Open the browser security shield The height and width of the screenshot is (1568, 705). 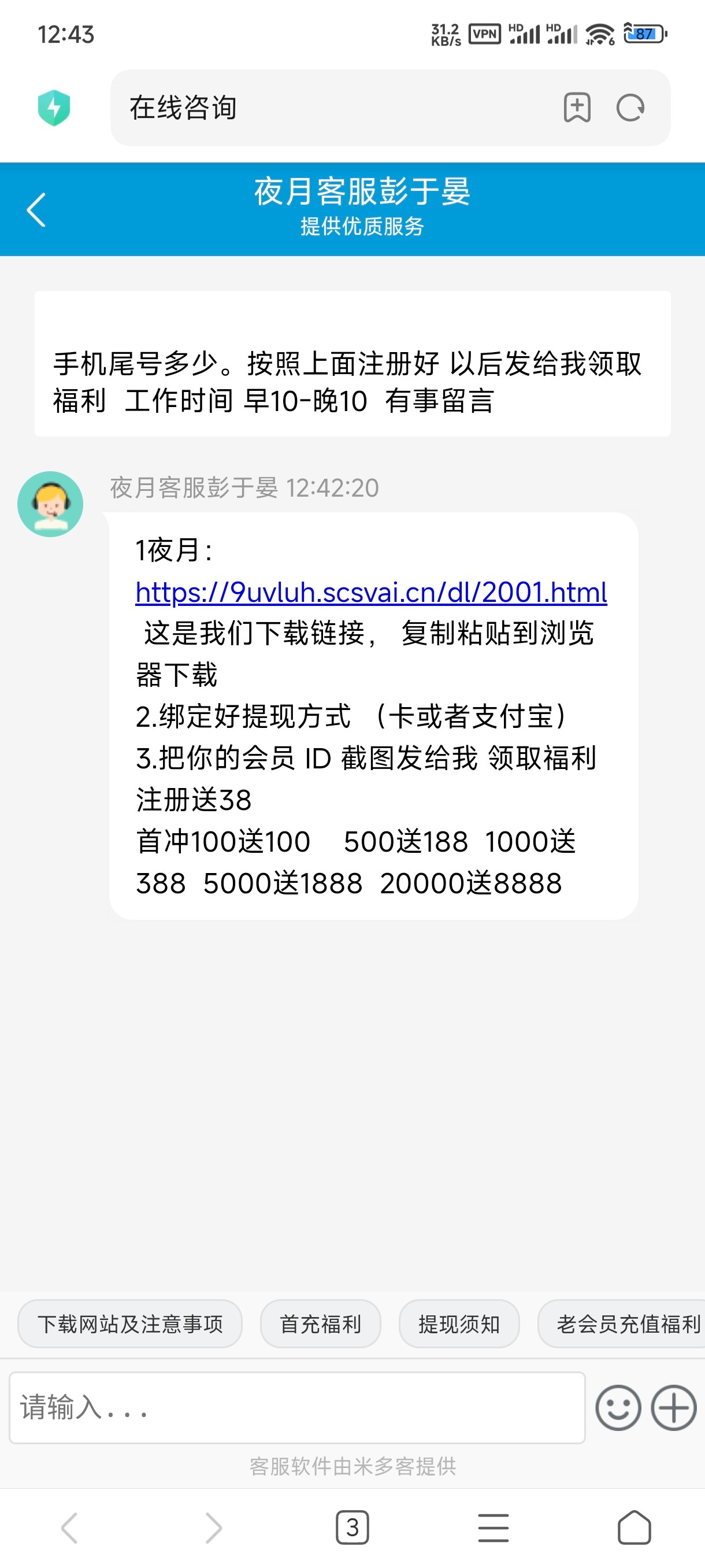point(54,108)
